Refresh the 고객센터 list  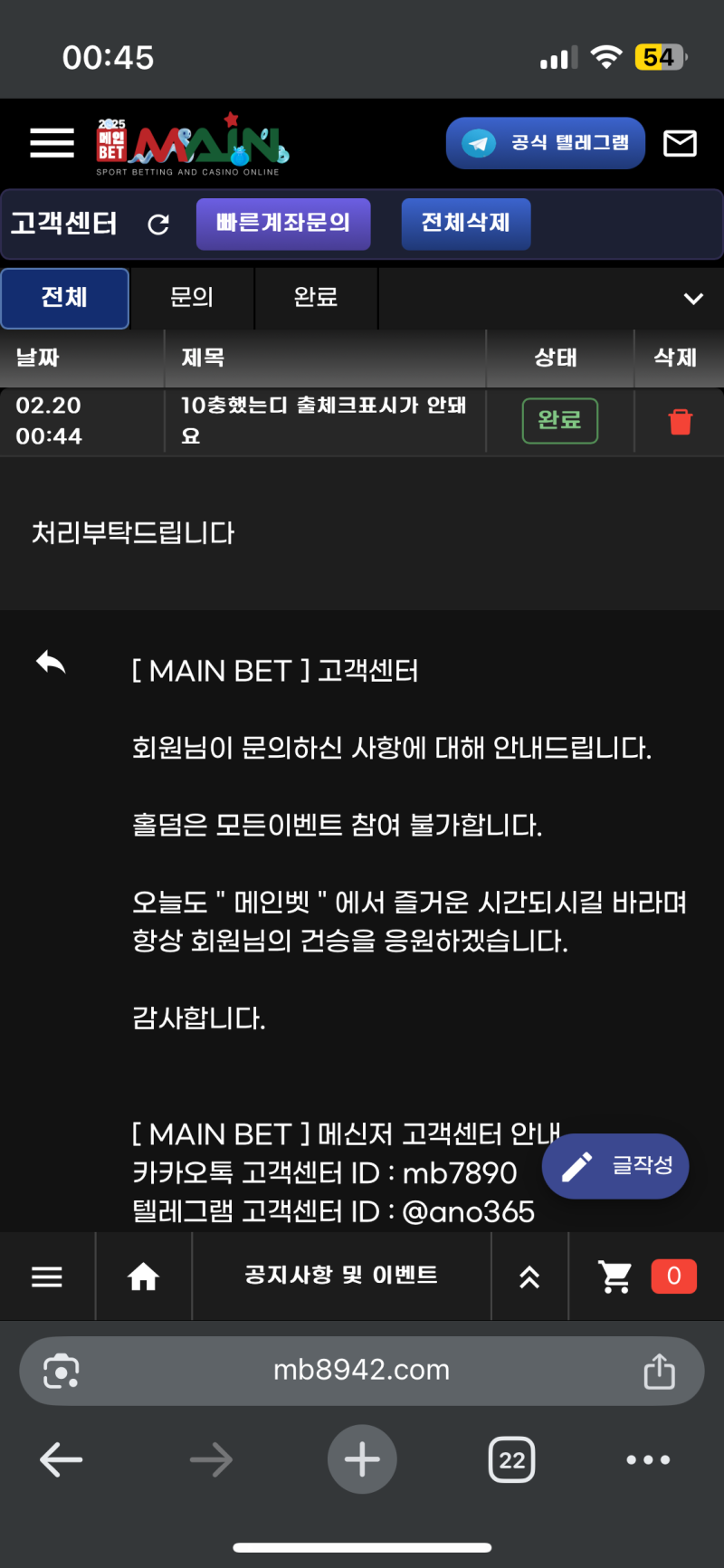(x=158, y=225)
